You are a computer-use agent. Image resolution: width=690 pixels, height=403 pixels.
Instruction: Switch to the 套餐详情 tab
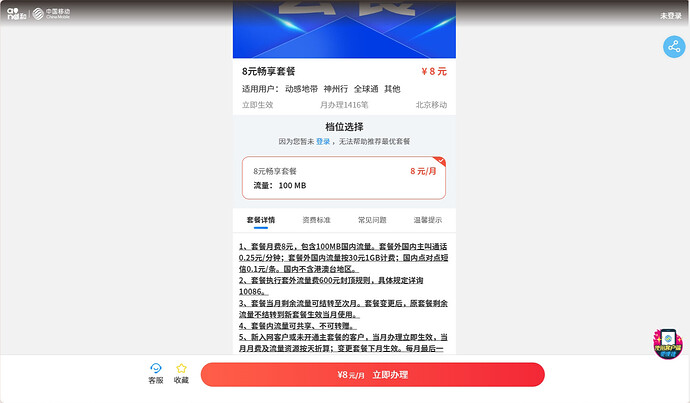coord(260,220)
